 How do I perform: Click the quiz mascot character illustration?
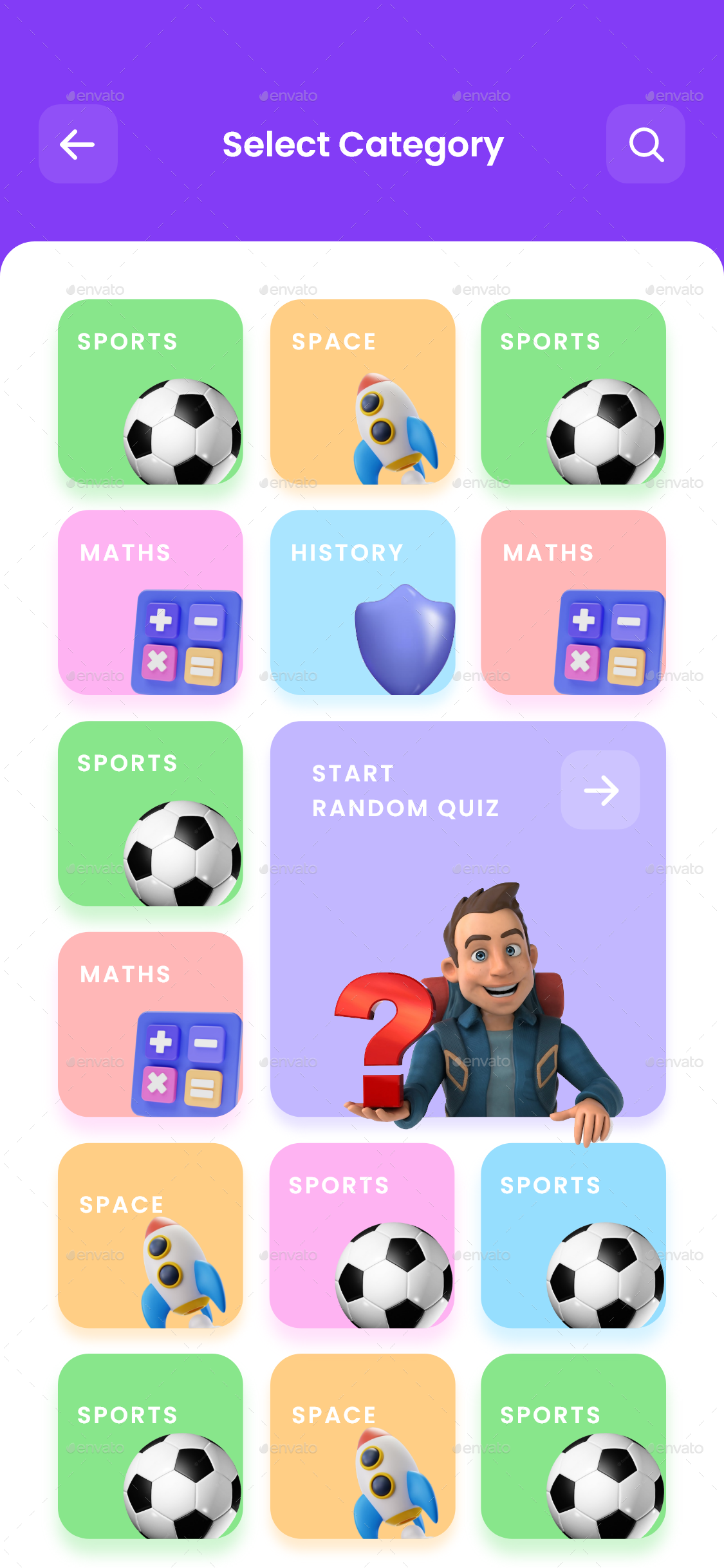point(502,1004)
